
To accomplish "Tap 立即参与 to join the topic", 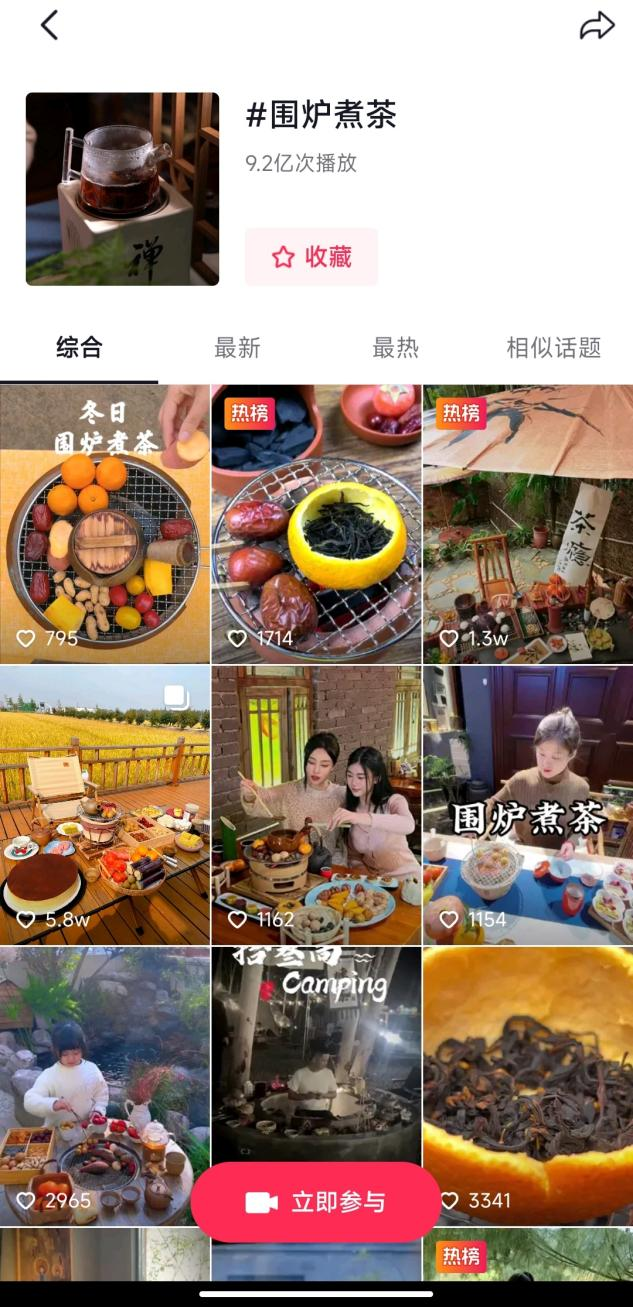I will point(315,1202).
